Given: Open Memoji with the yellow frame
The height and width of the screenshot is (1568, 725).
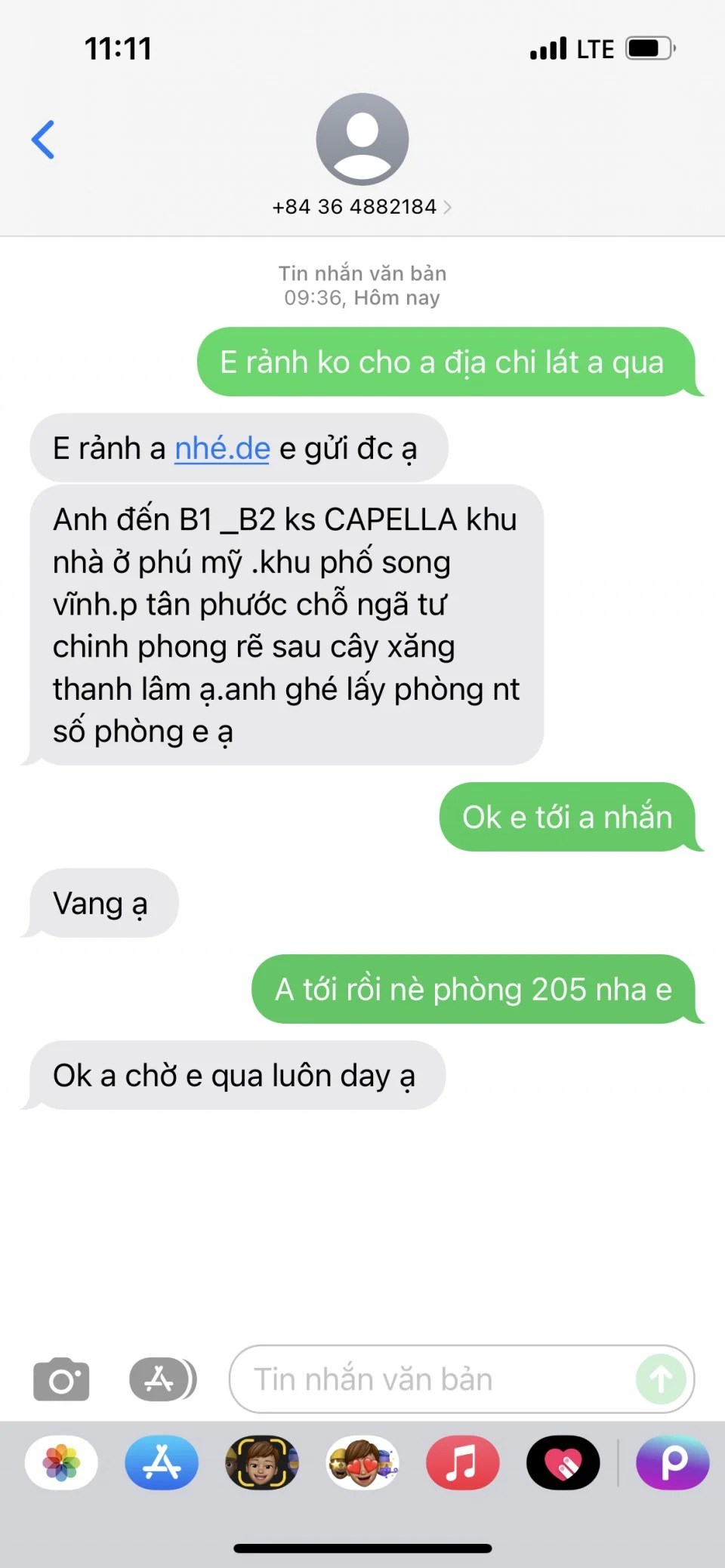Looking at the screenshot, I should 262,1462.
